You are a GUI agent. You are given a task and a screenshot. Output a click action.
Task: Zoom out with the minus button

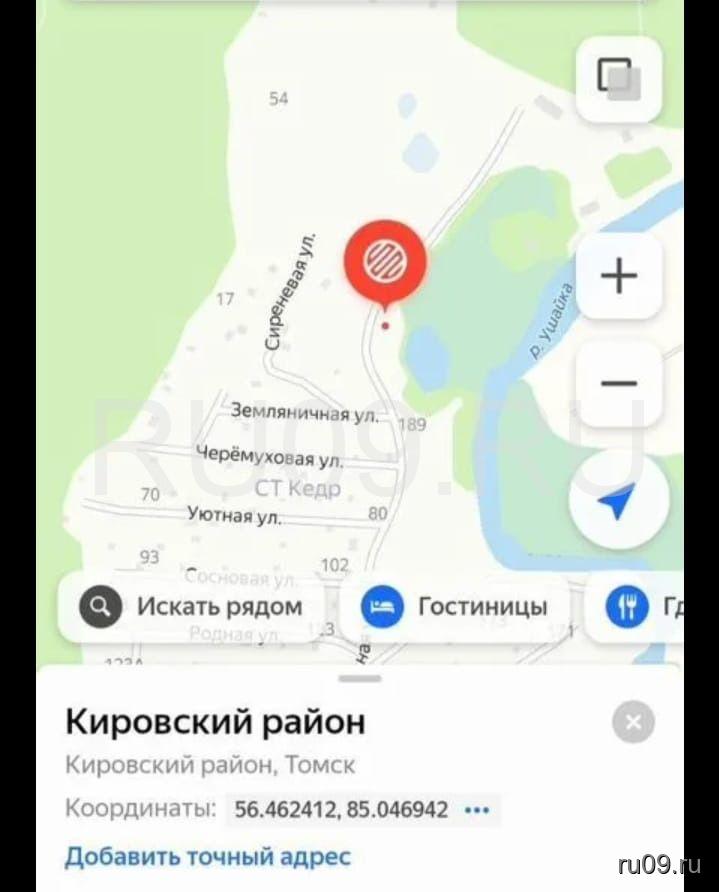pos(619,384)
